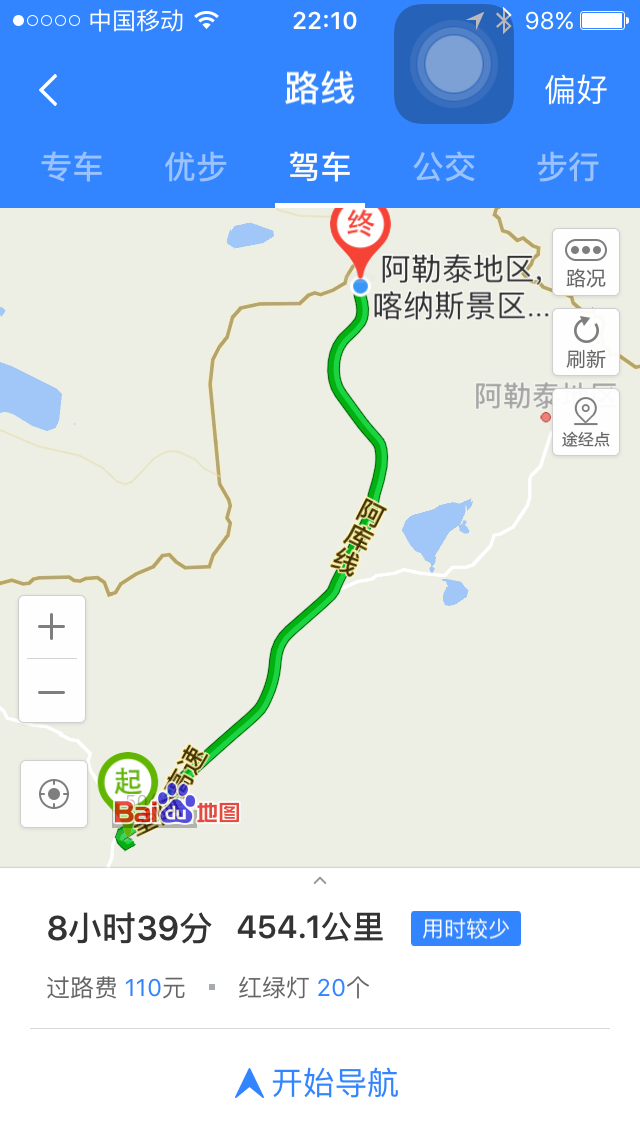Toggle 路况 traffic conditions
This screenshot has width=640, height=1136.
point(586,262)
